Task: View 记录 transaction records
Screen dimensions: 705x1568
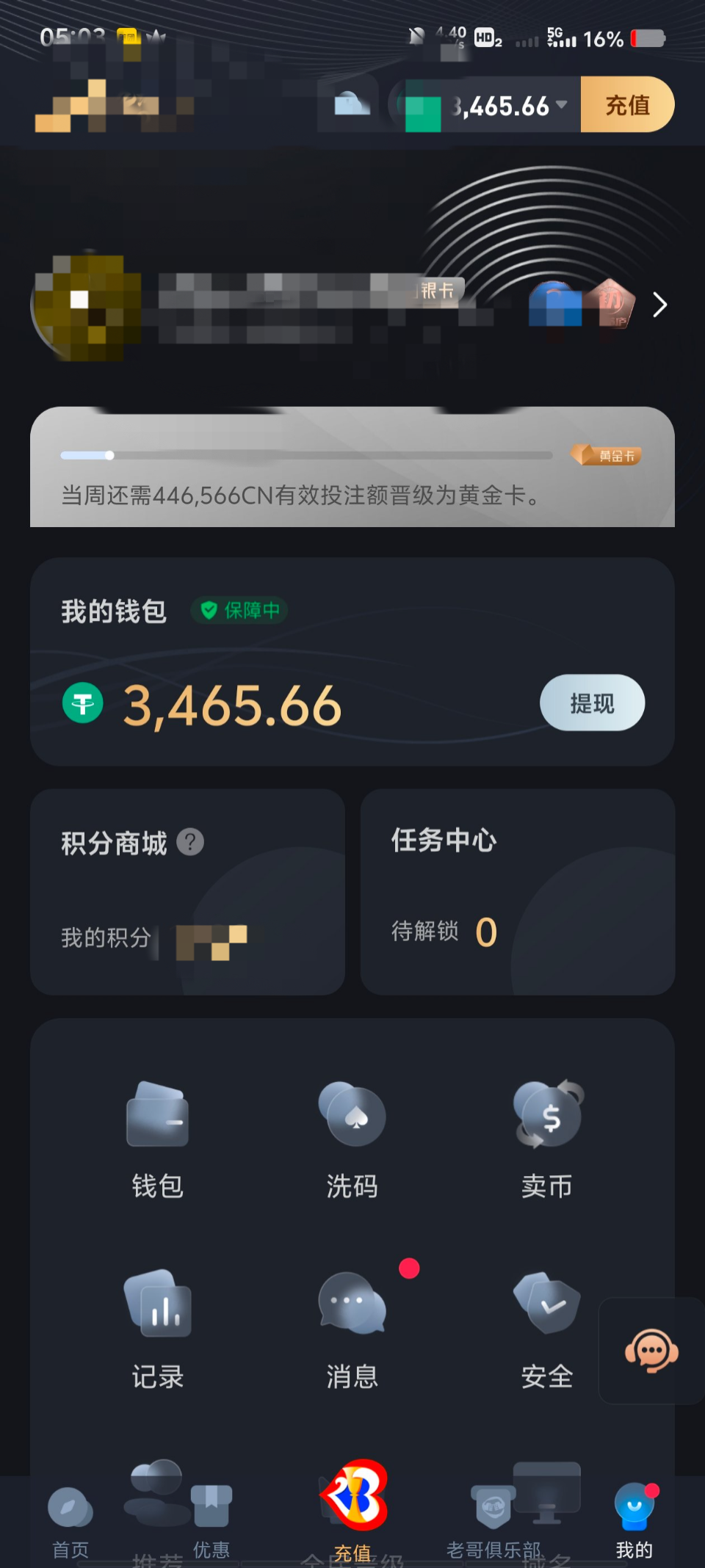Action: pos(157,1329)
